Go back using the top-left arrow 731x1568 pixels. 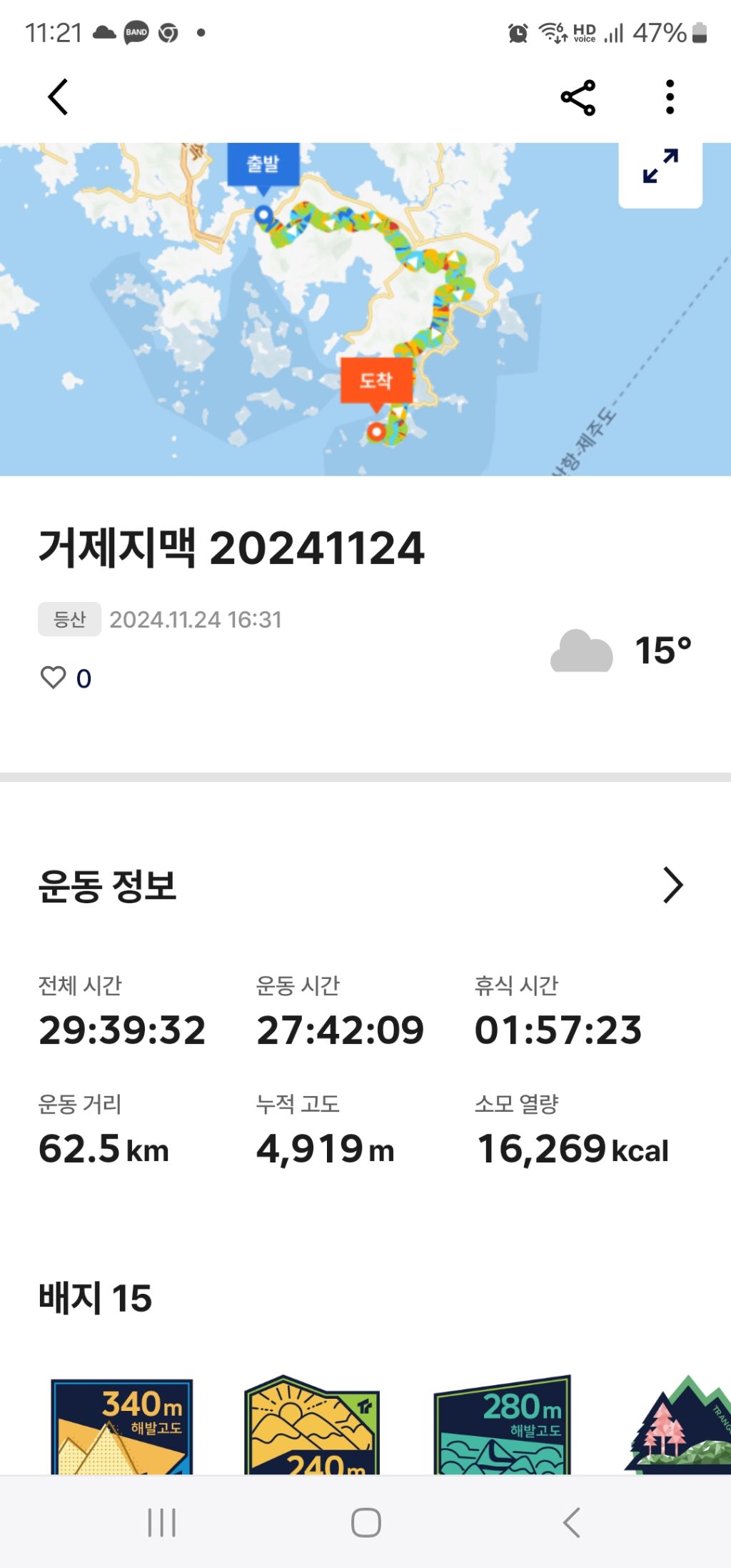[x=58, y=97]
